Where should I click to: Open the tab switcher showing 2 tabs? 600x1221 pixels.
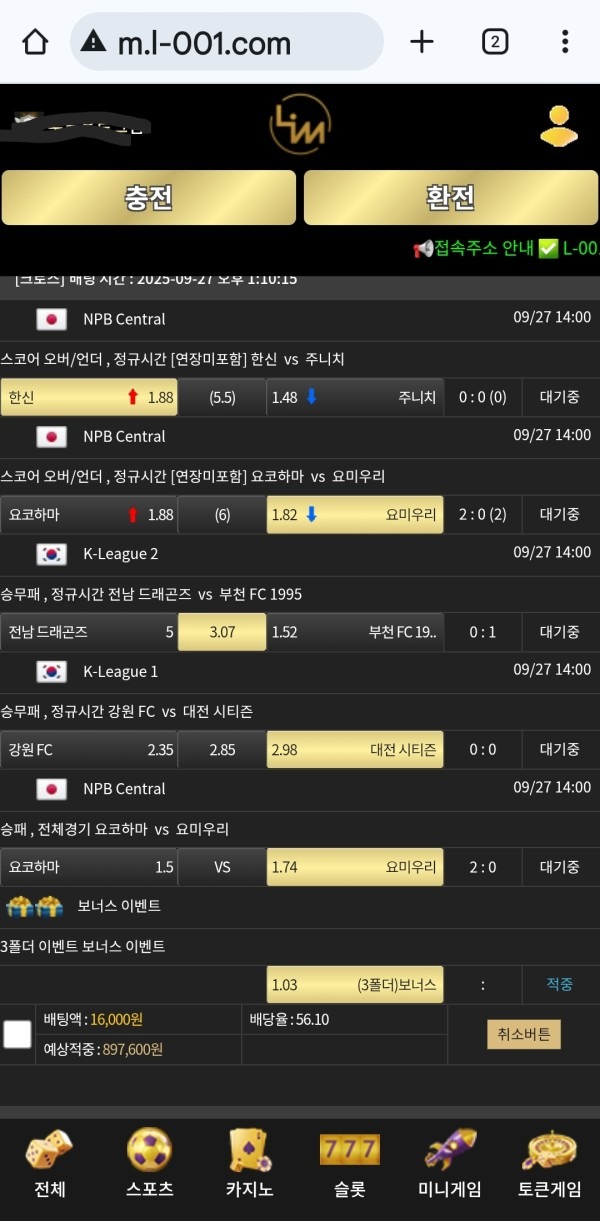pos(494,41)
